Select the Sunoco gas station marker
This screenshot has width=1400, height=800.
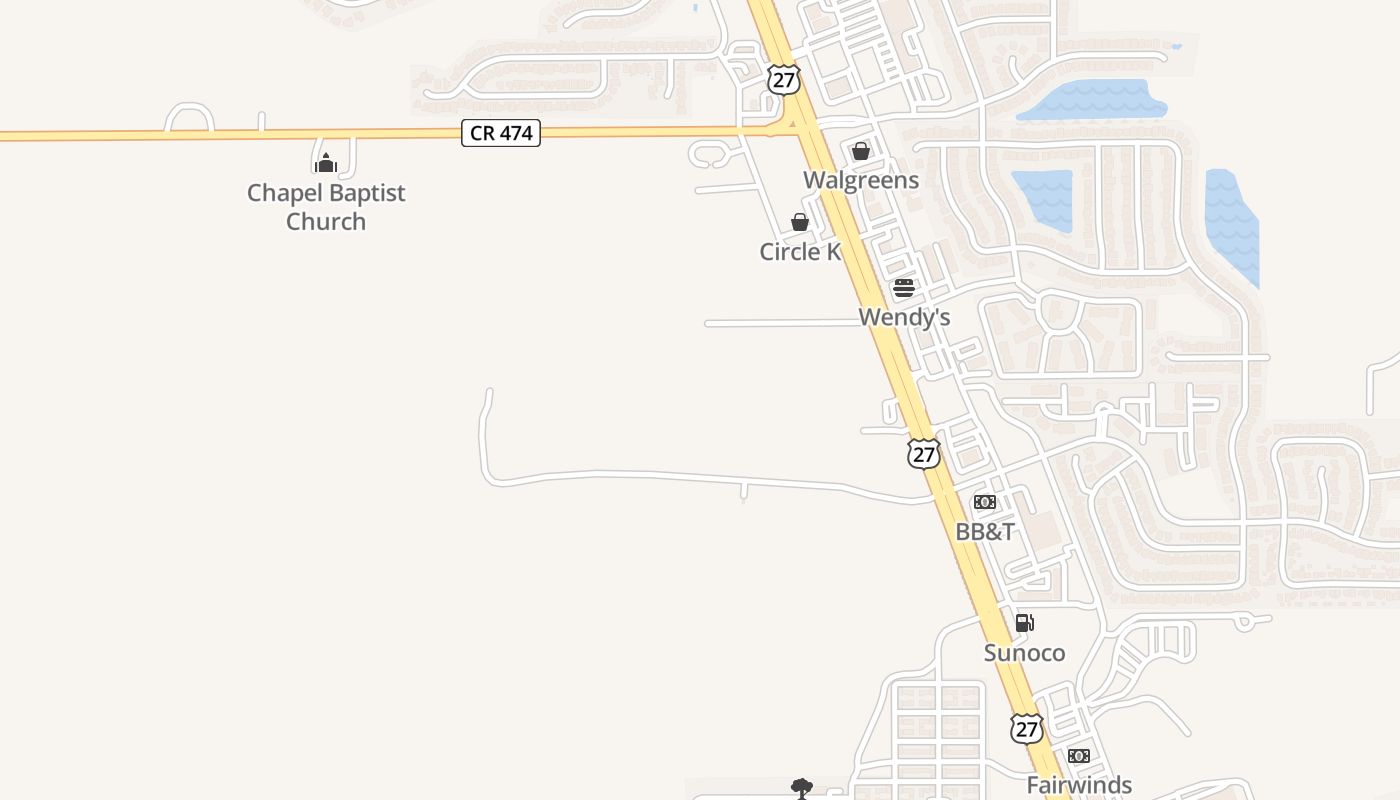(x=1024, y=623)
